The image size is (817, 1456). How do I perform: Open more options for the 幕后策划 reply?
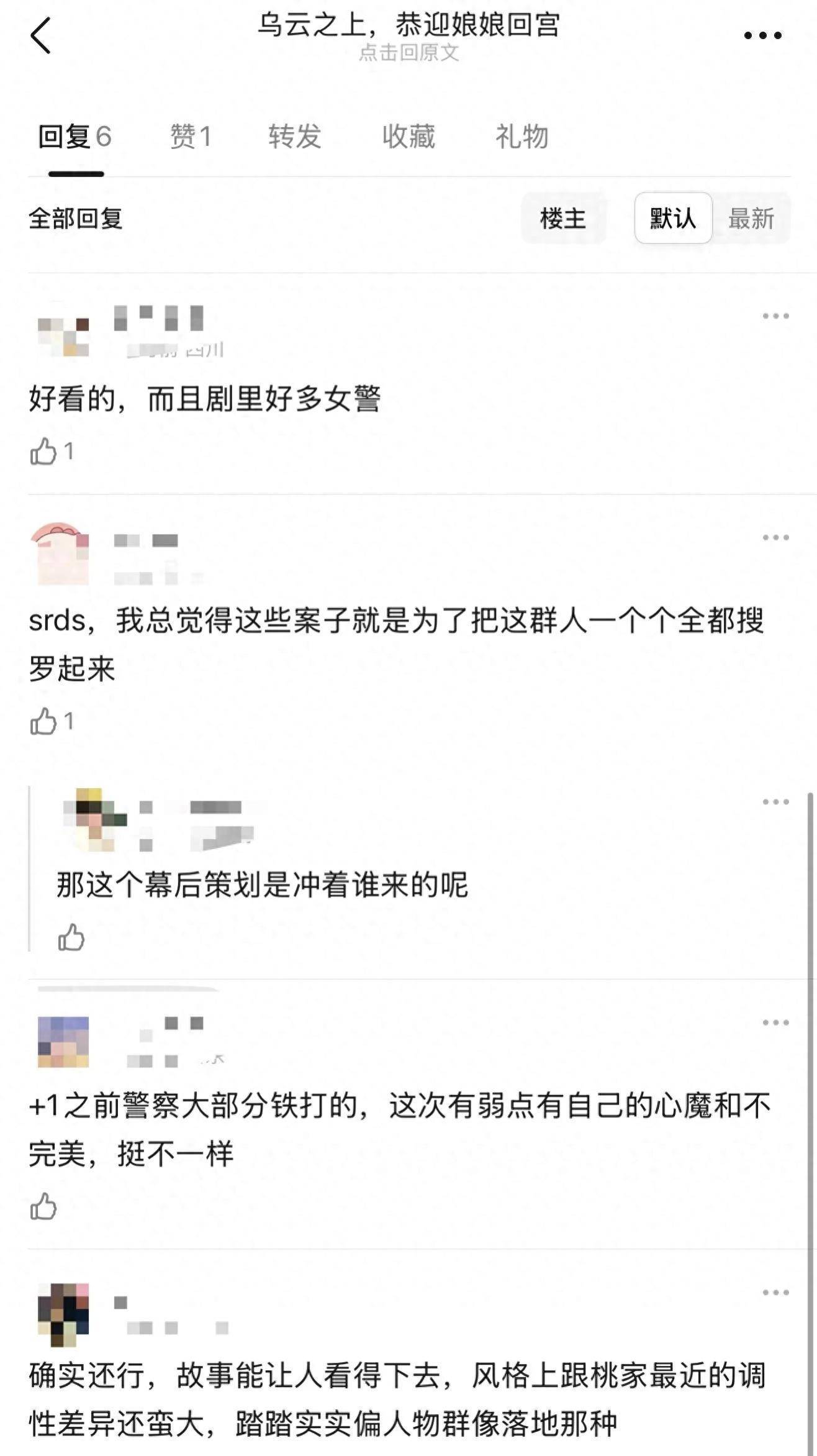click(775, 802)
